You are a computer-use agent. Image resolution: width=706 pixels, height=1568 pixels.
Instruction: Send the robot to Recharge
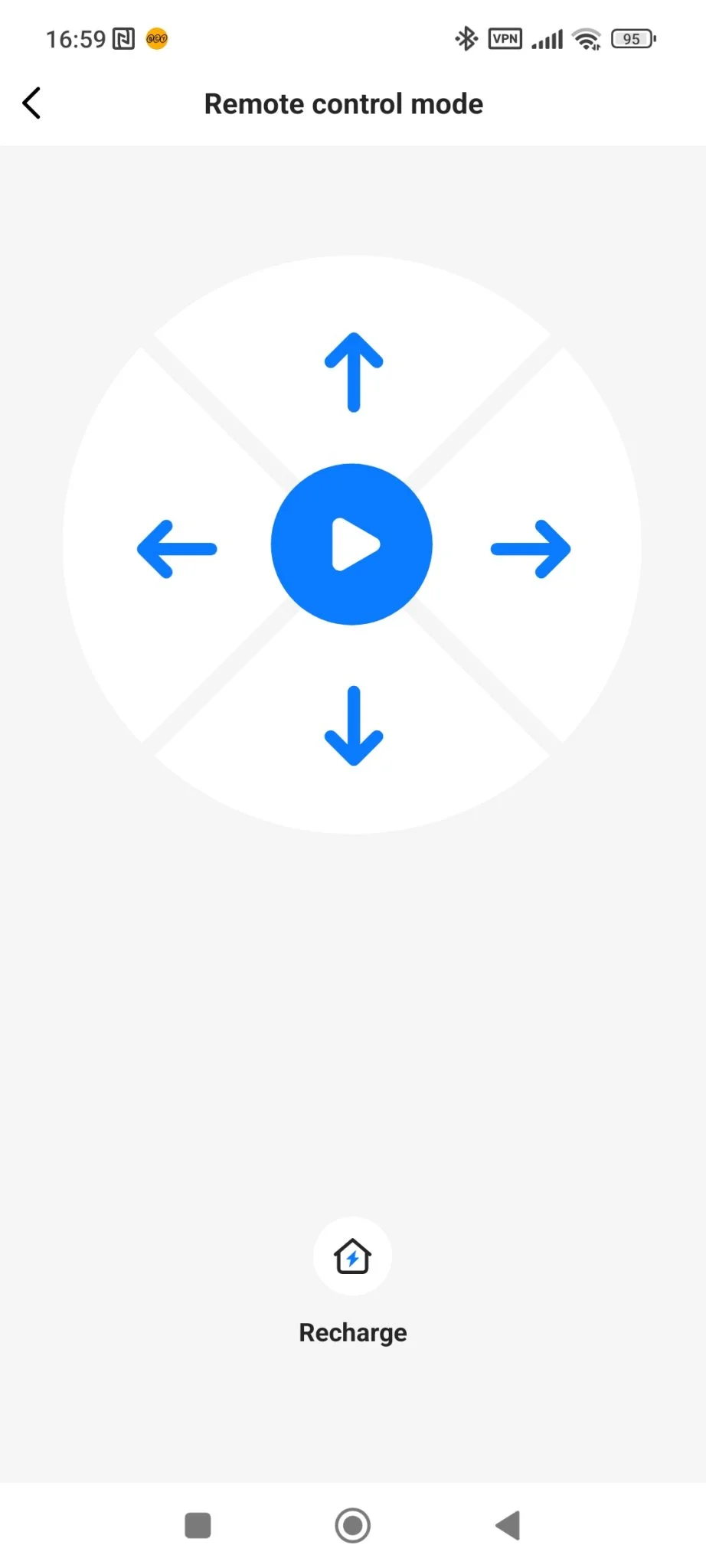pos(352,1256)
